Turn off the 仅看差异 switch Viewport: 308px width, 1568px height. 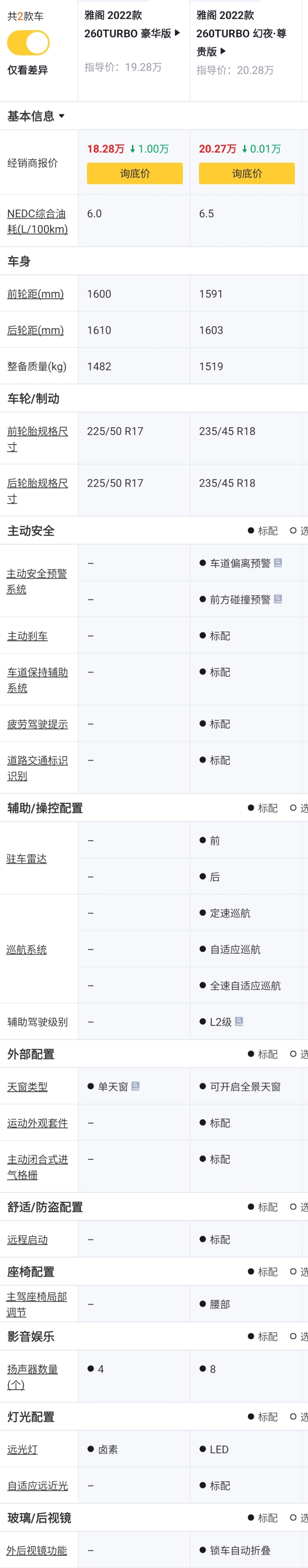pos(28,43)
